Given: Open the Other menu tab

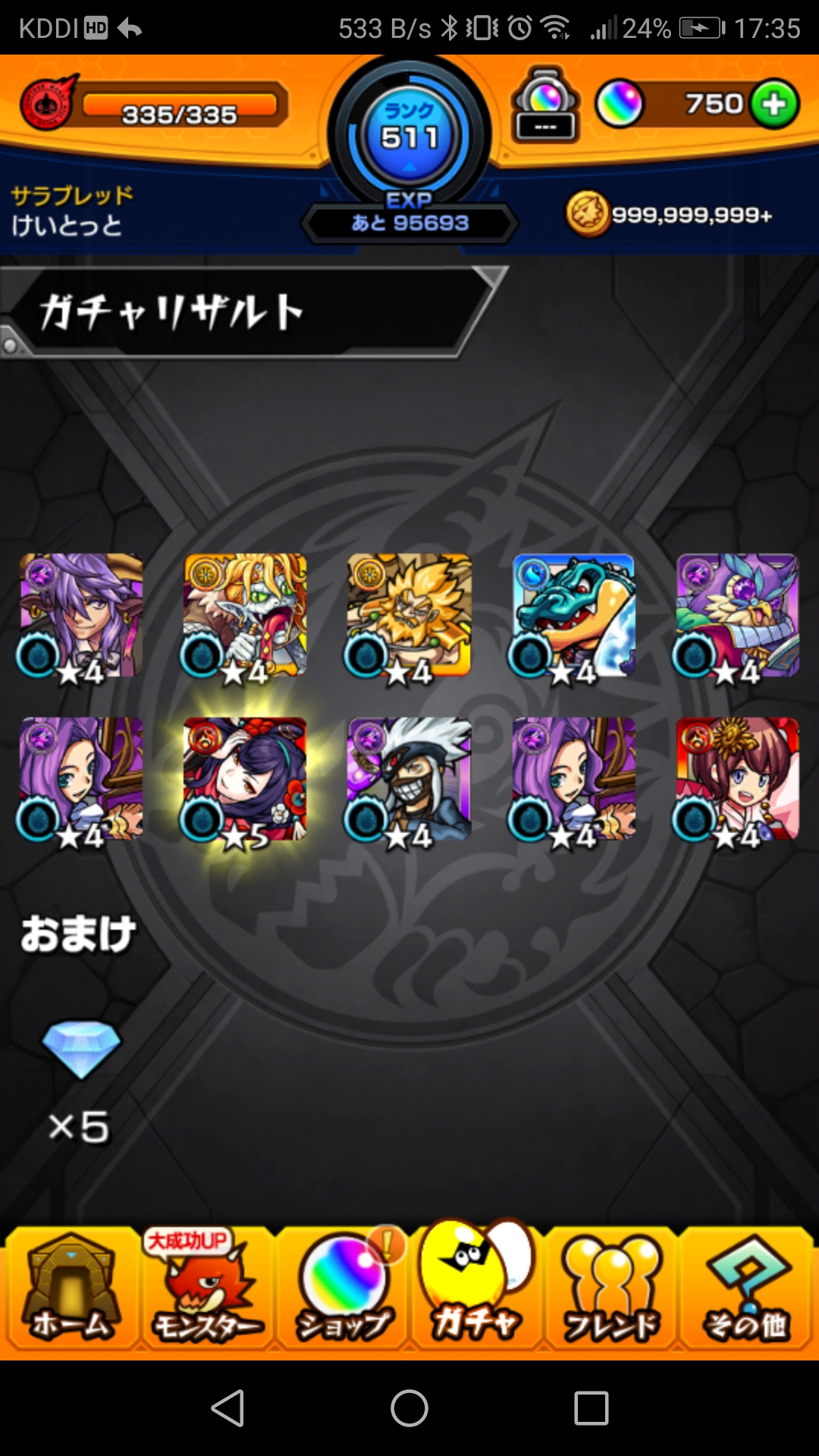Looking at the screenshot, I should [x=746, y=1288].
